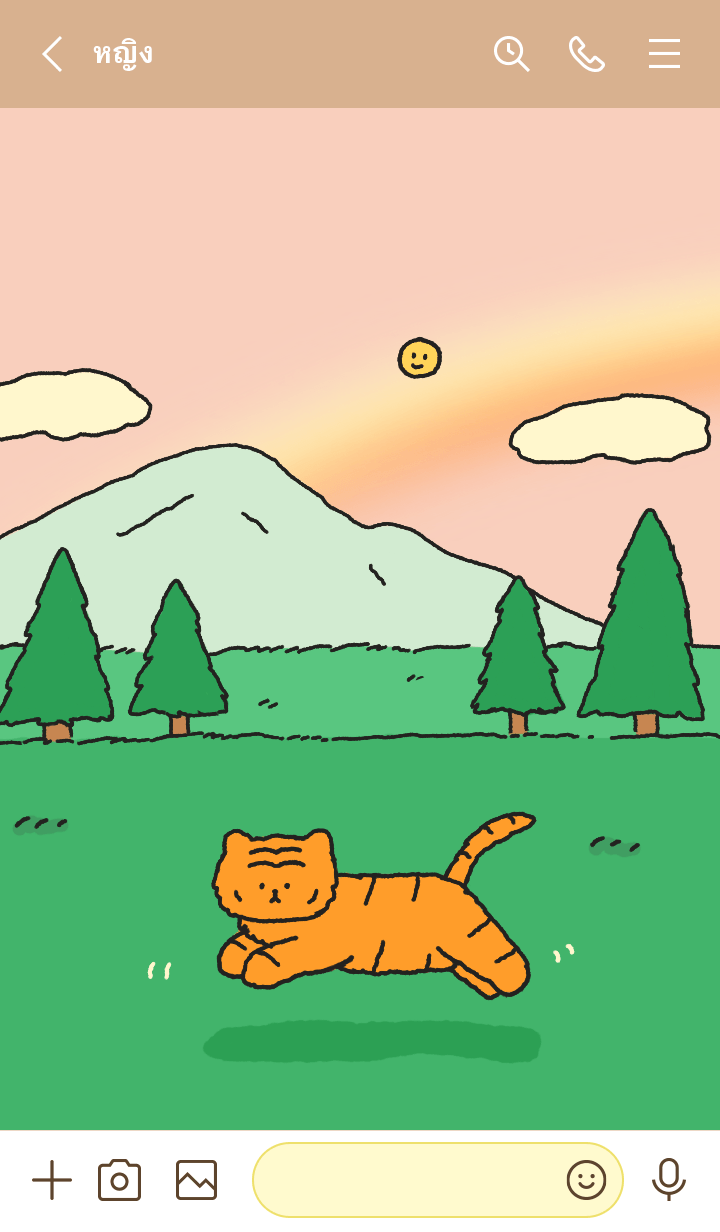The height and width of the screenshot is (1232, 720).
Task: Open the chat menu
Action: coord(664,54)
